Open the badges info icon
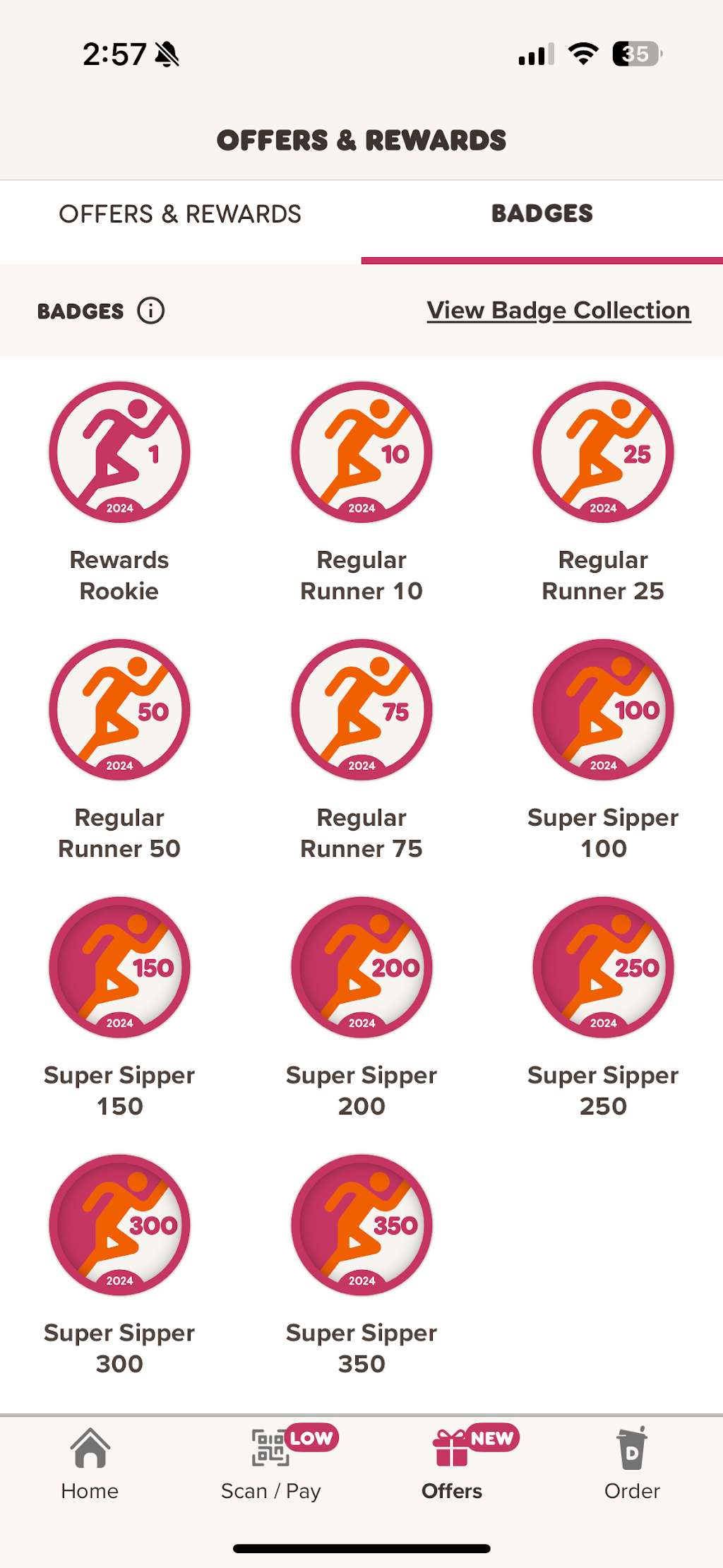 click(150, 311)
